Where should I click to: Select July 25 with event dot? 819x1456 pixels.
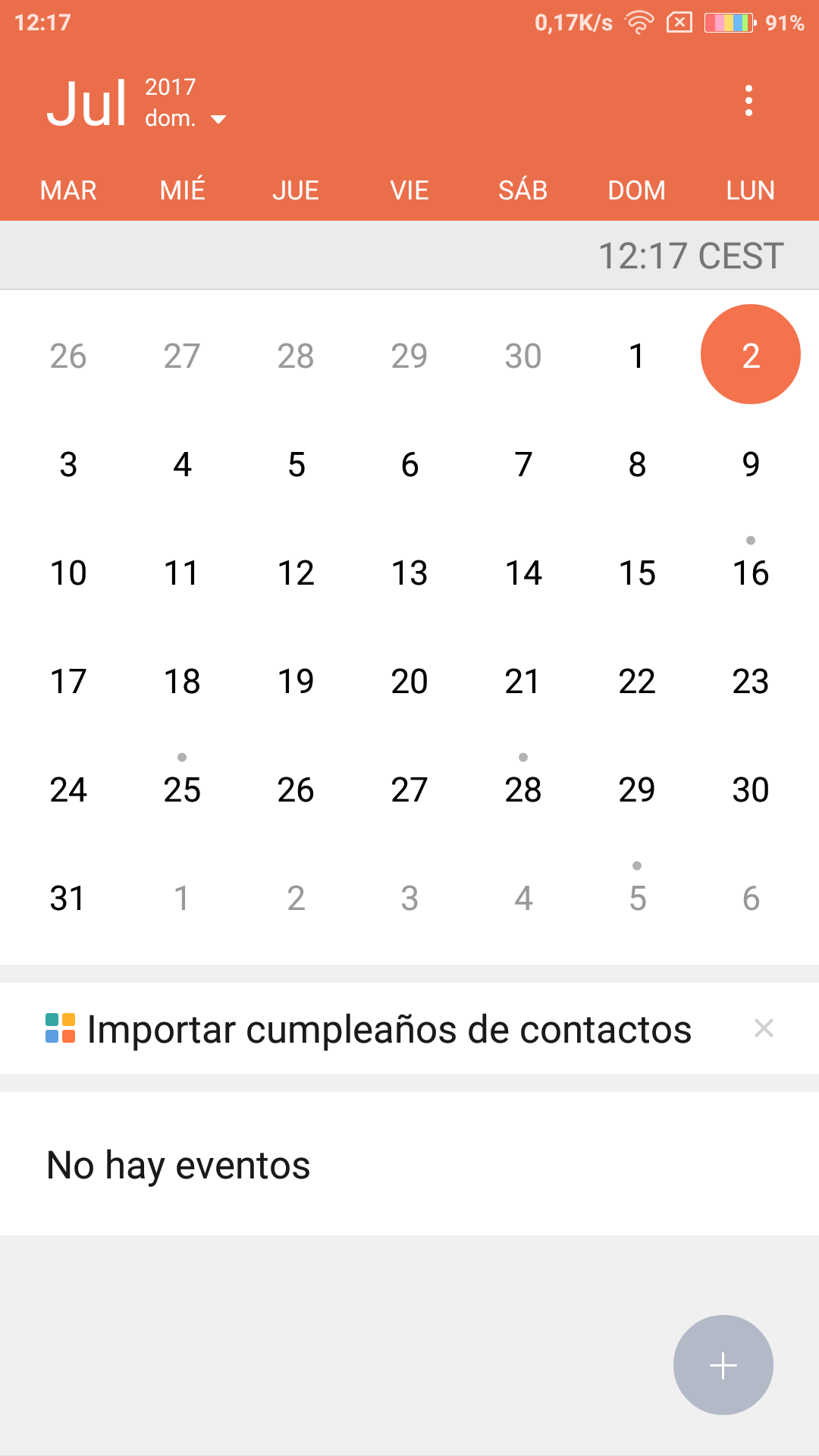tap(182, 789)
